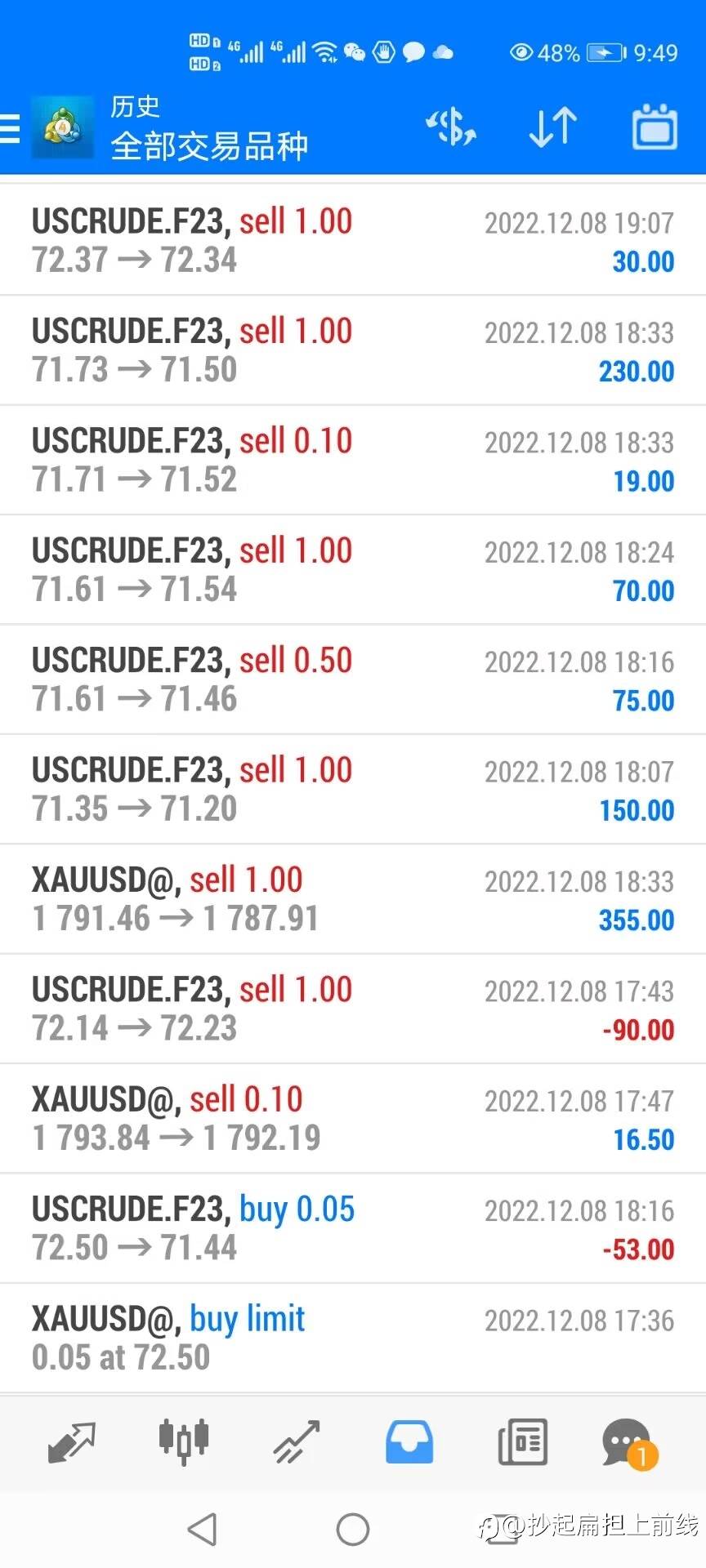Open the news tab
Screen dimensions: 706x1568
(522, 1442)
